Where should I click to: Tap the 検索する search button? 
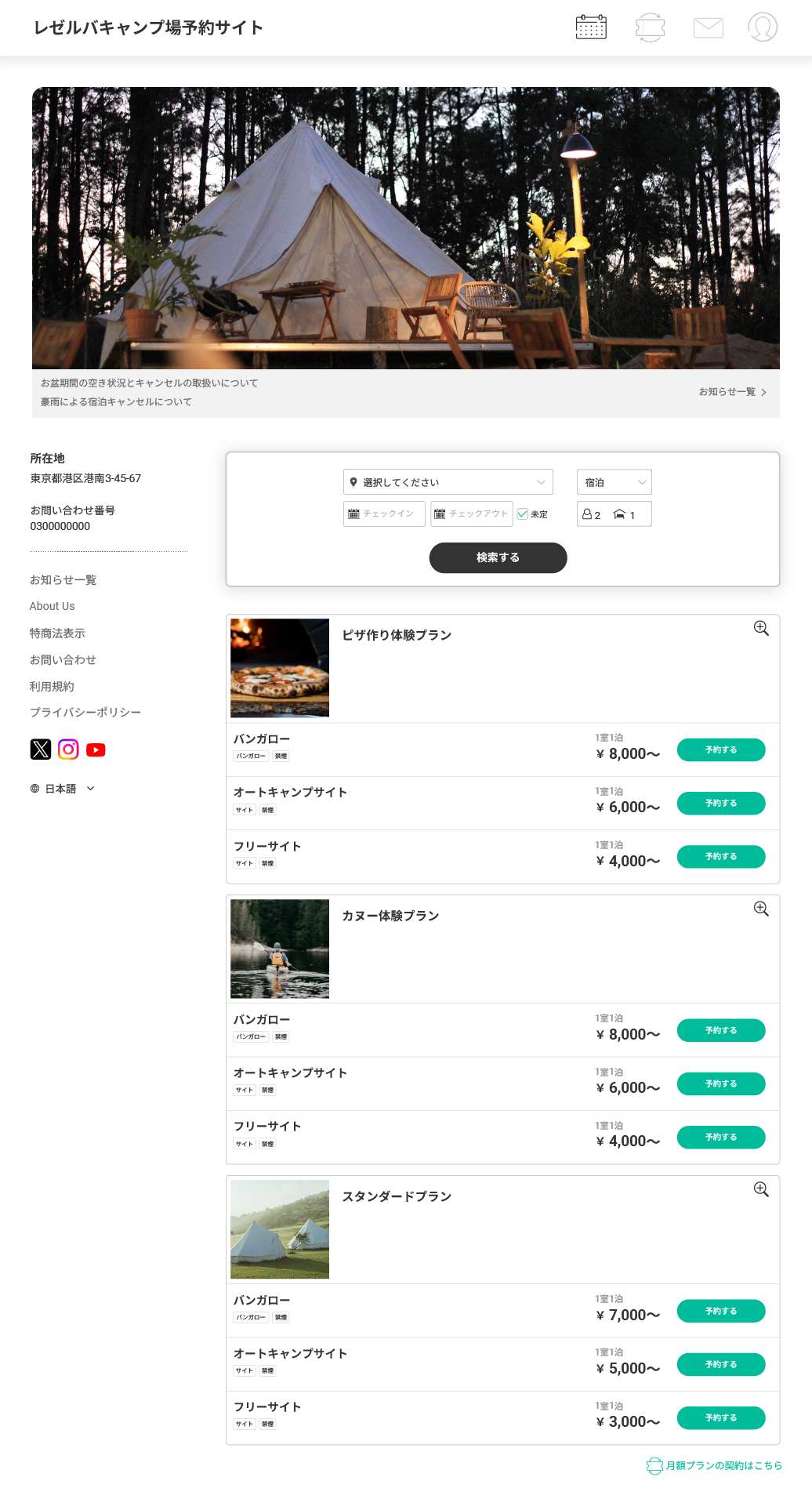coord(498,557)
